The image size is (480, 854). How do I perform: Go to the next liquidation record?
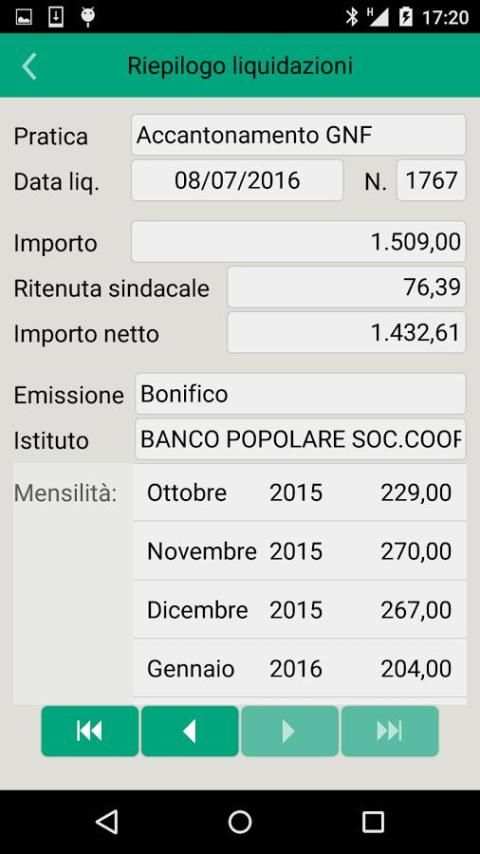(290, 731)
